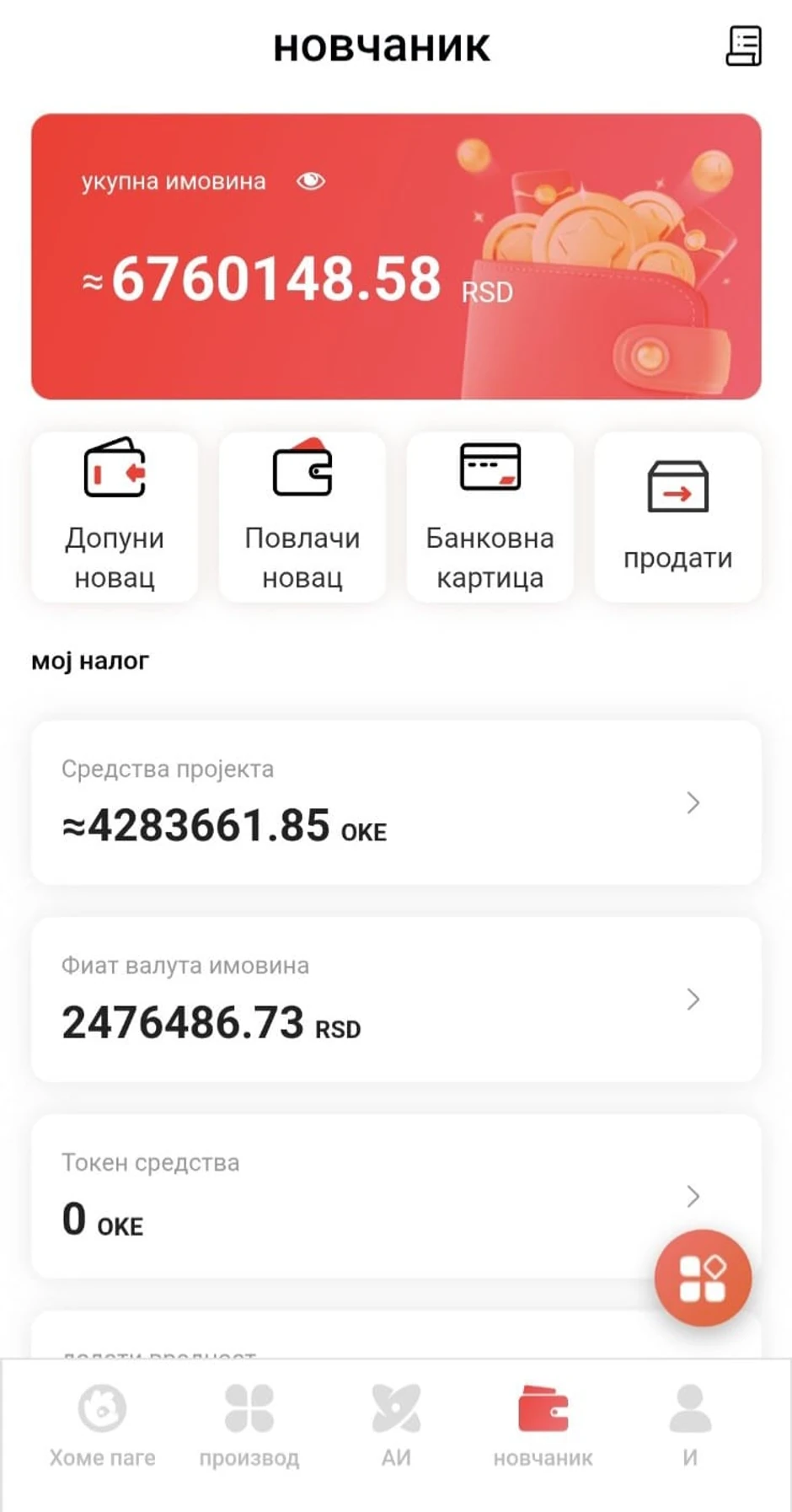Open Банковна картица settings

pyautogui.click(x=490, y=517)
